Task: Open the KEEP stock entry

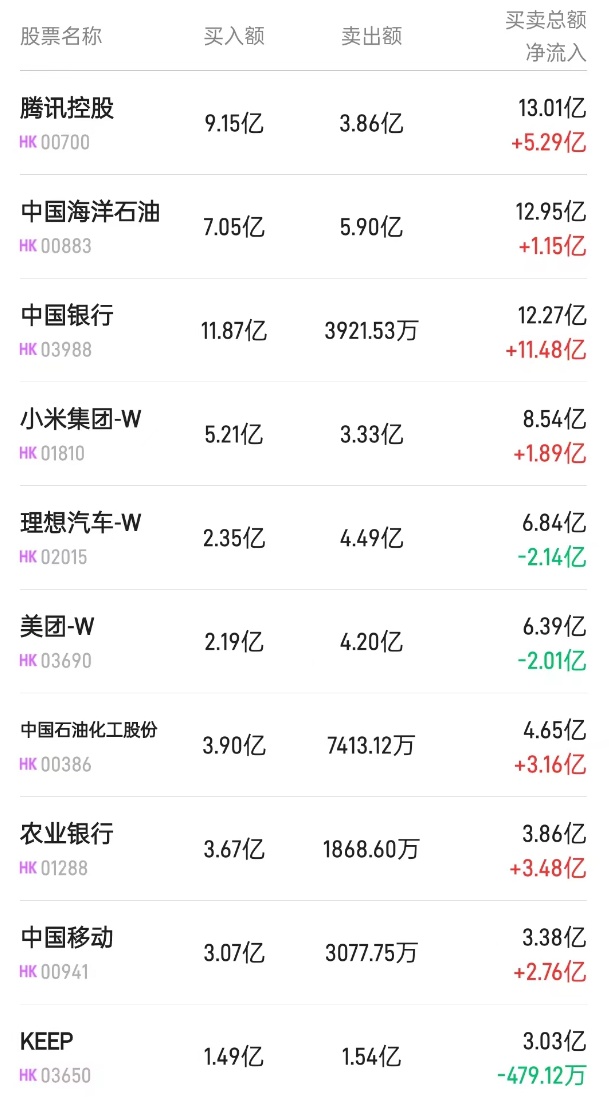Action: pyautogui.click(x=47, y=1042)
